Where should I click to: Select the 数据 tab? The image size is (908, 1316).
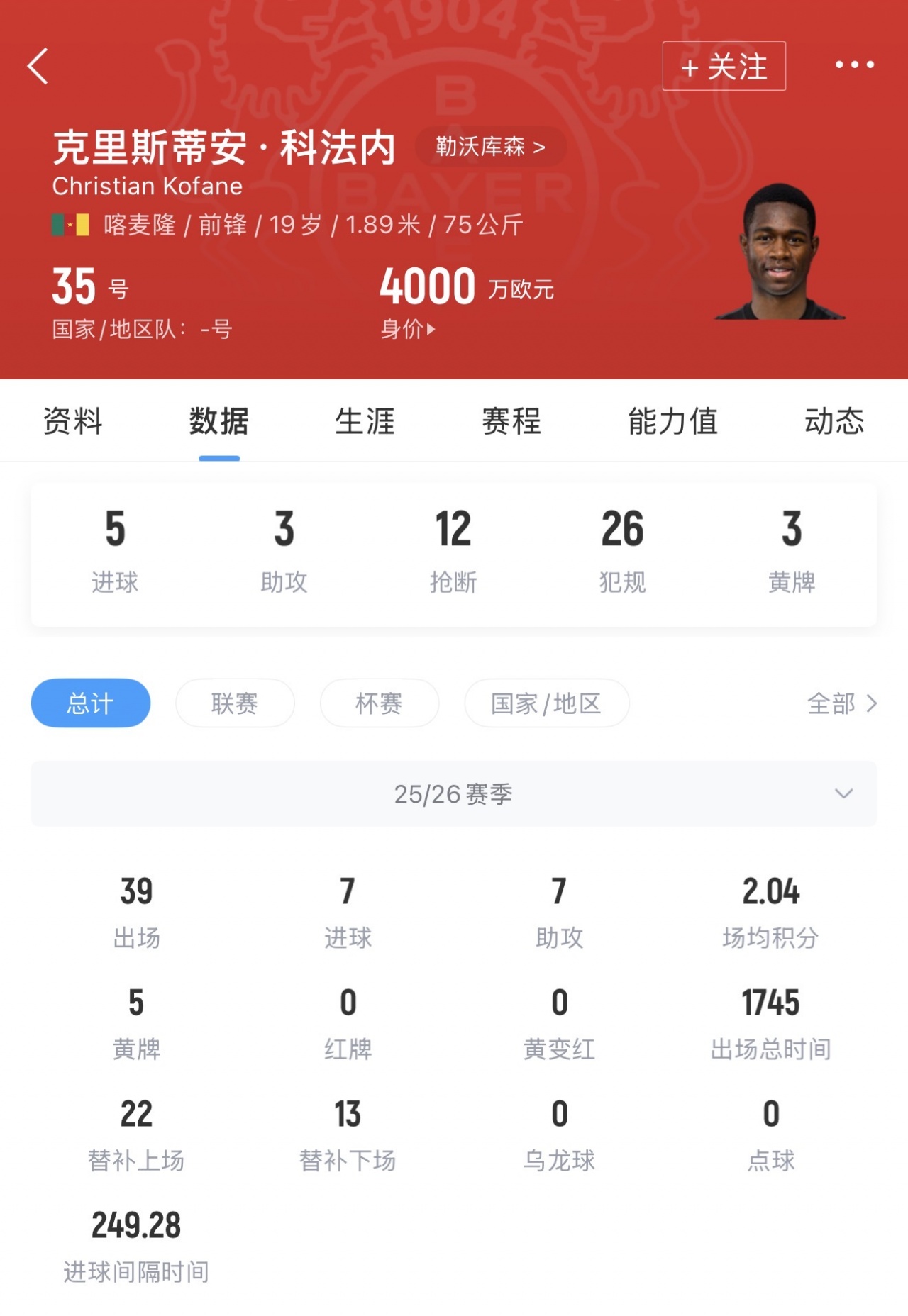click(x=218, y=421)
